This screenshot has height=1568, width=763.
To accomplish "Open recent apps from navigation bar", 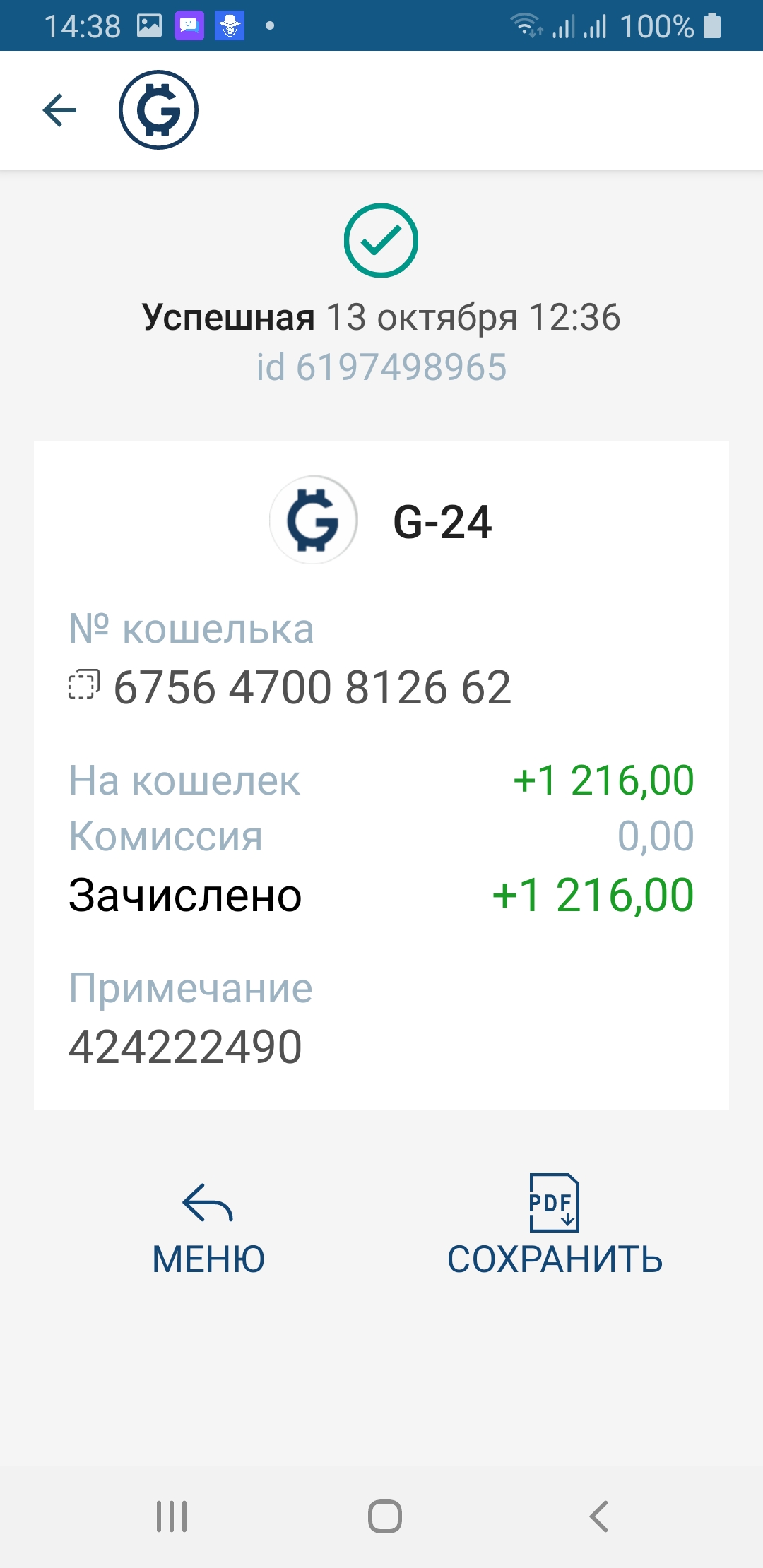I will coord(172,1516).
